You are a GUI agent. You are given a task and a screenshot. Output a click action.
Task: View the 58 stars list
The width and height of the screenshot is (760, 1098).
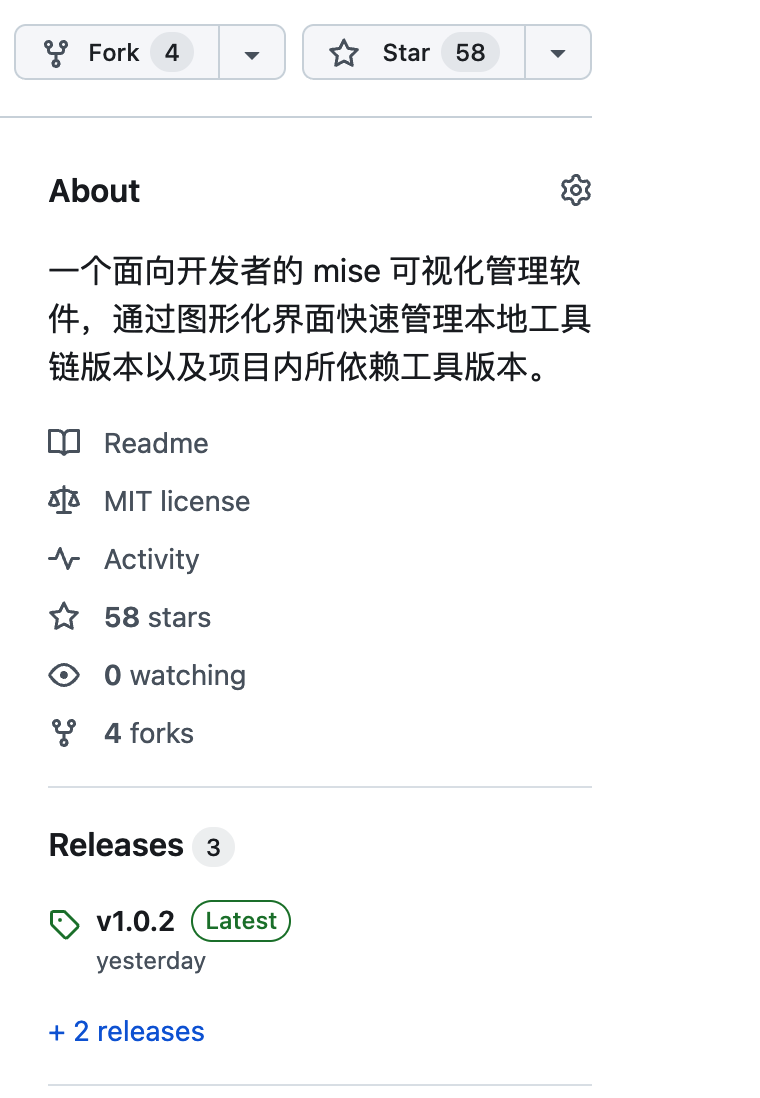(x=158, y=618)
